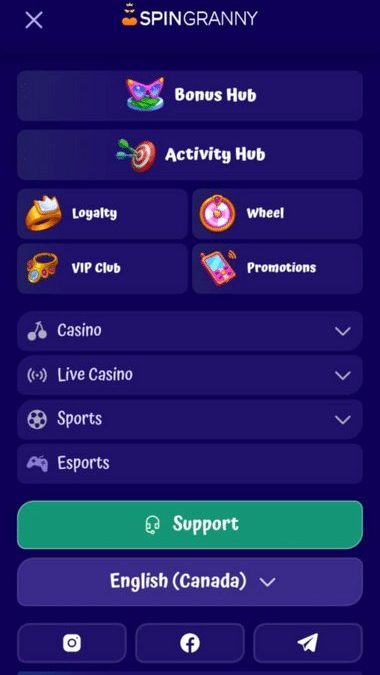Open the Telegram channel
The width and height of the screenshot is (380, 675).
tap(308, 643)
